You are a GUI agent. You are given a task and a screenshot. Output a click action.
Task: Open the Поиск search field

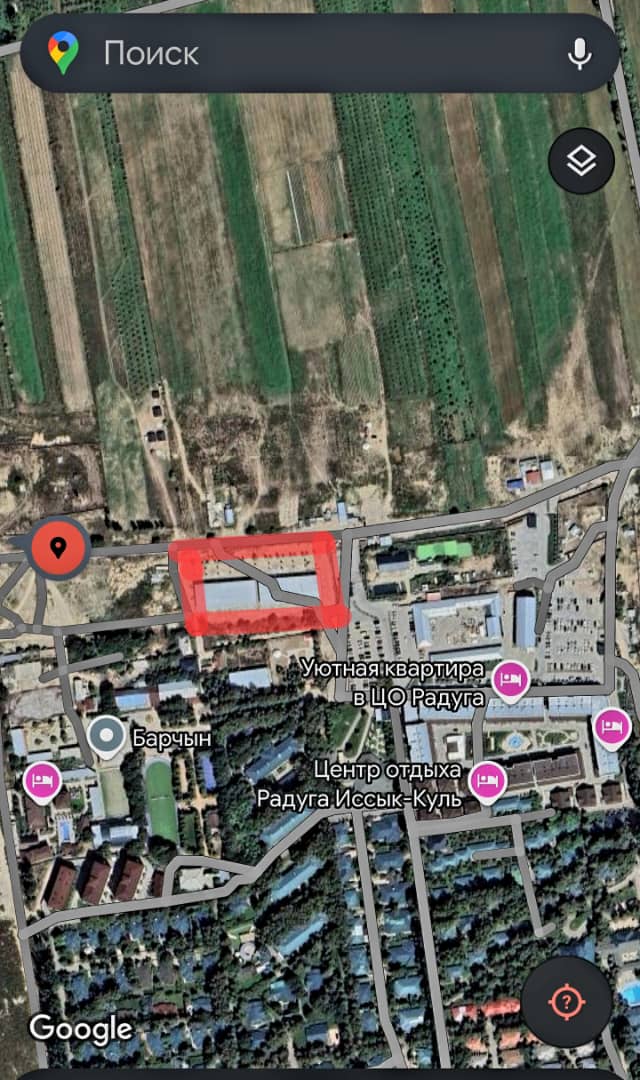pyautogui.click(x=300, y=53)
